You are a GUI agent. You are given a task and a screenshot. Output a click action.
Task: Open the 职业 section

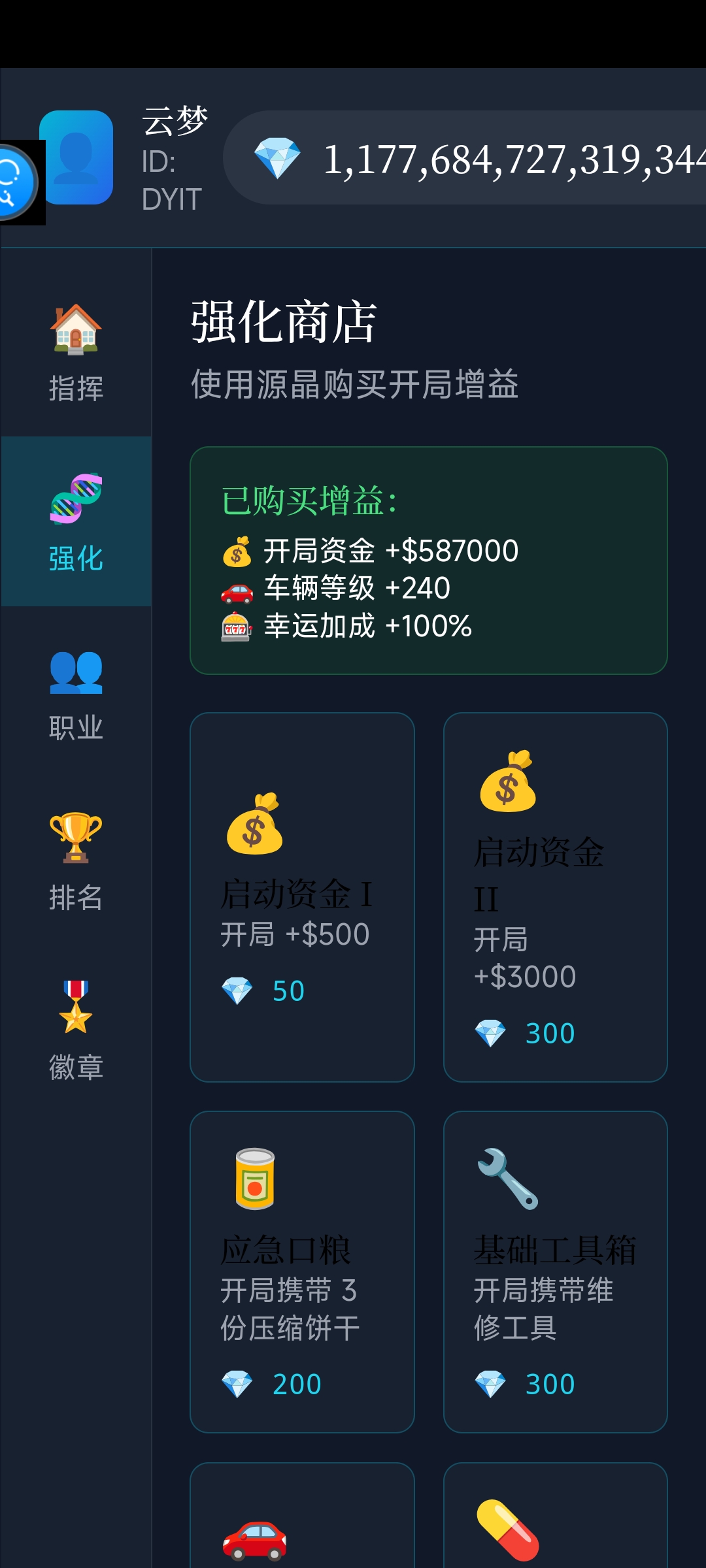pyautogui.click(x=76, y=693)
